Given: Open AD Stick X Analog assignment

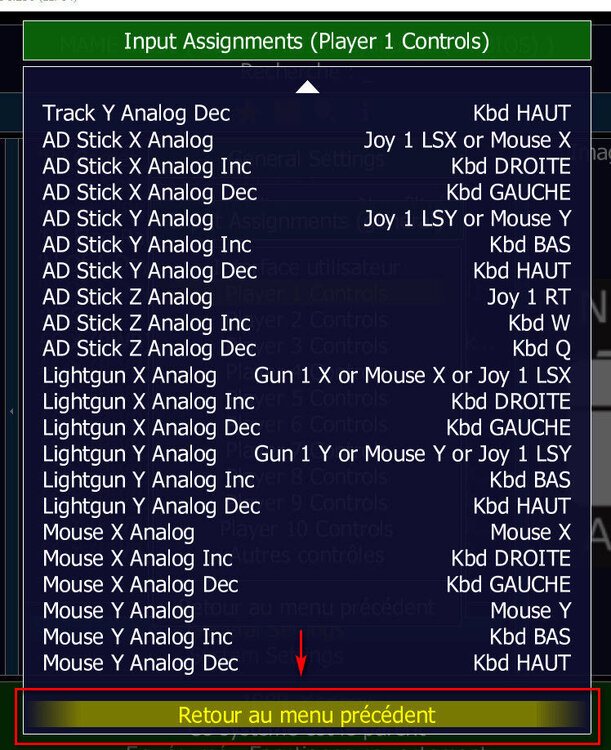Looking at the screenshot, I should point(306,140).
